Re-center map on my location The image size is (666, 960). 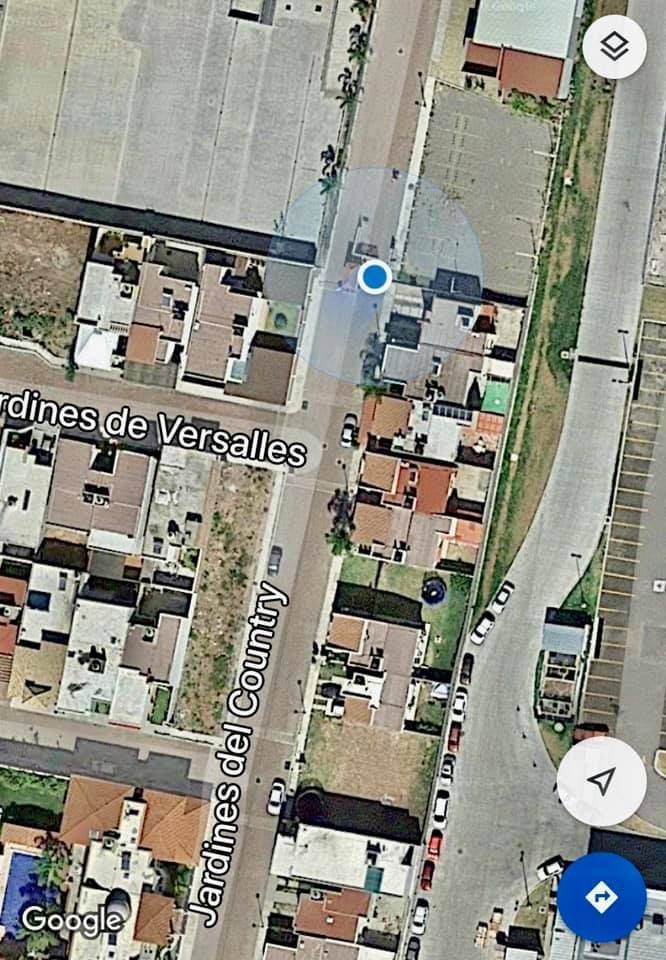pos(601,781)
